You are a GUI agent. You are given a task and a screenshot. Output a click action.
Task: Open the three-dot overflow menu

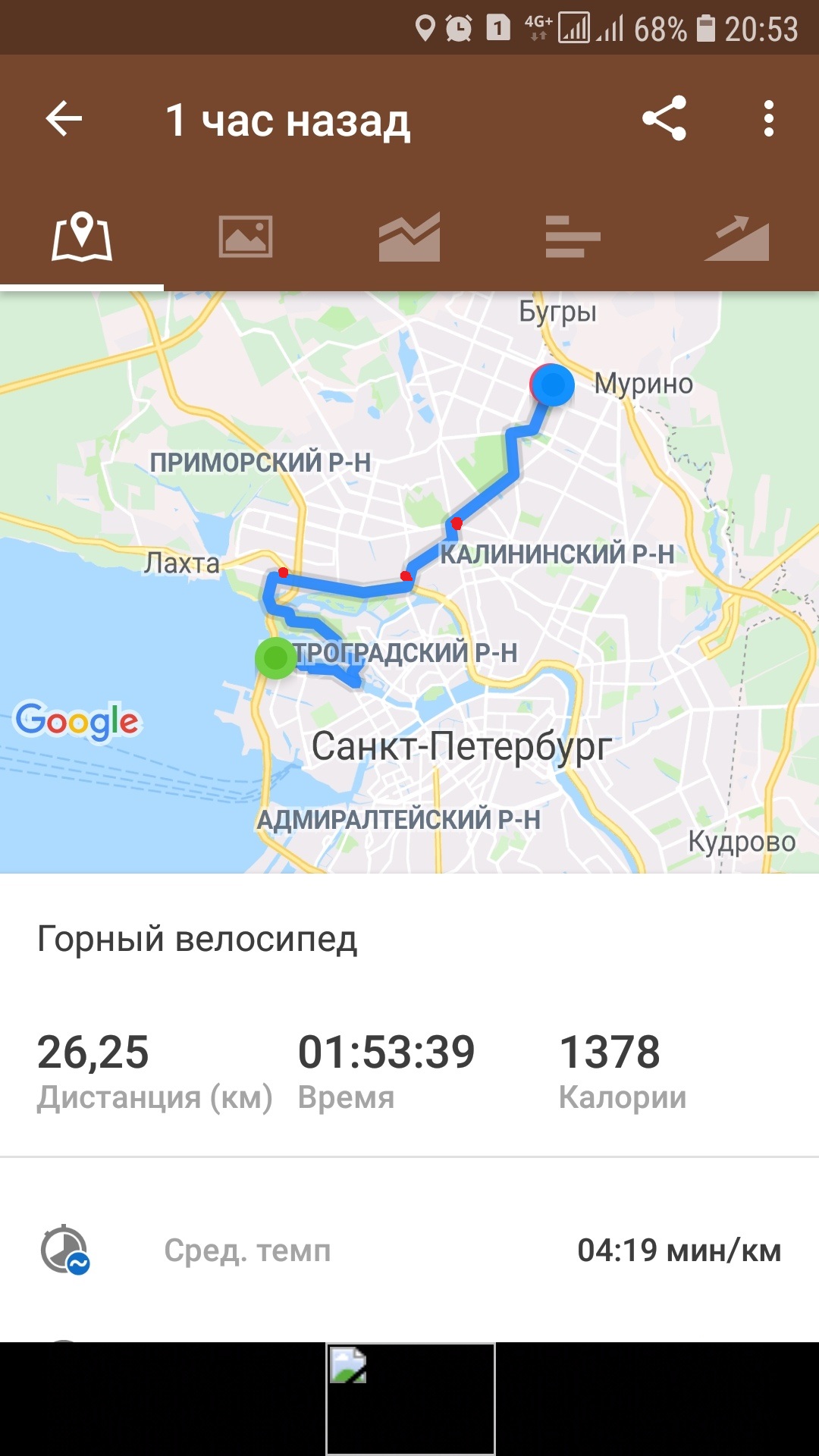point(768,119)
